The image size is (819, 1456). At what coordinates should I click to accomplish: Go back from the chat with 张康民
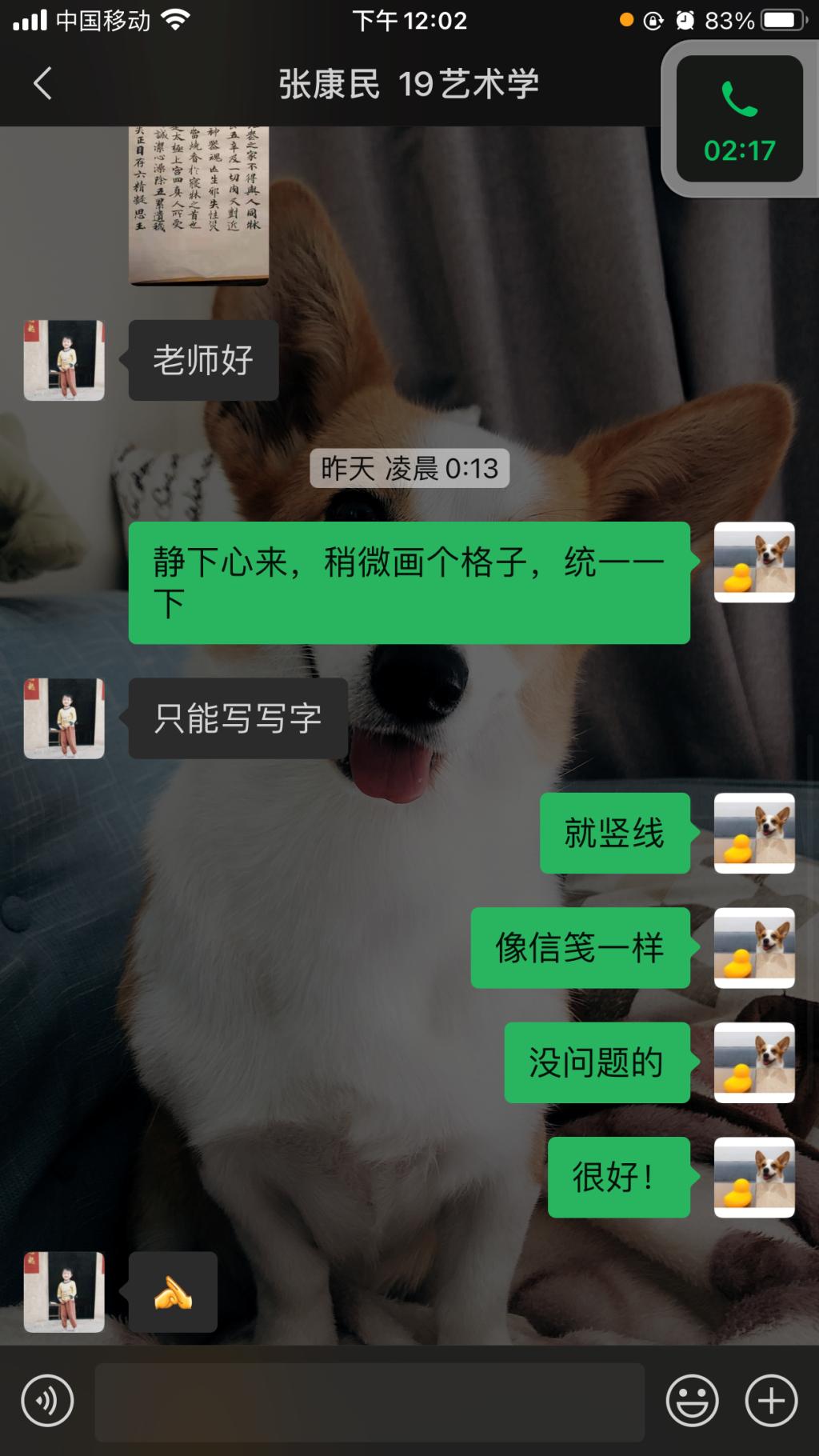[42, 83]
